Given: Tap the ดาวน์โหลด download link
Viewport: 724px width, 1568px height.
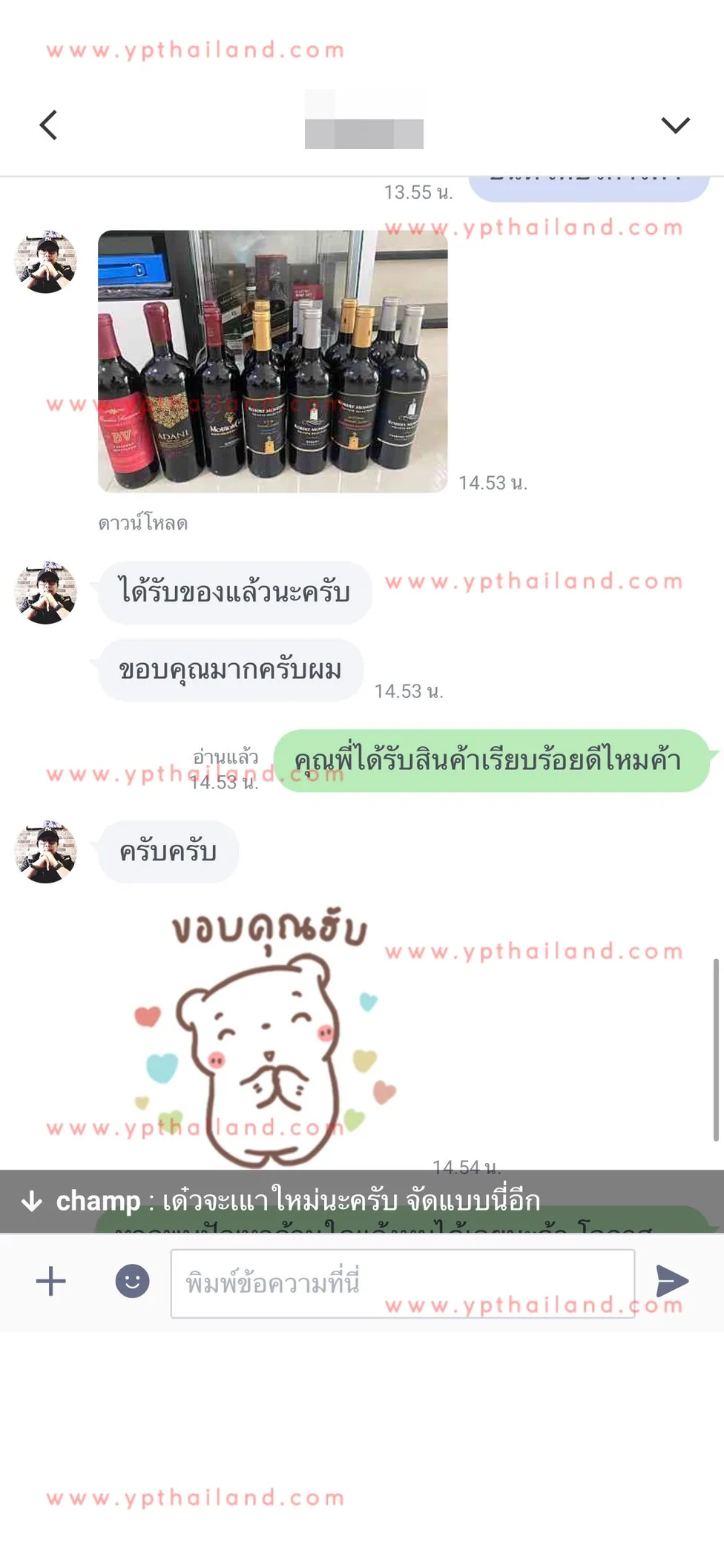Looking at the screenshot, I should 142,523.
